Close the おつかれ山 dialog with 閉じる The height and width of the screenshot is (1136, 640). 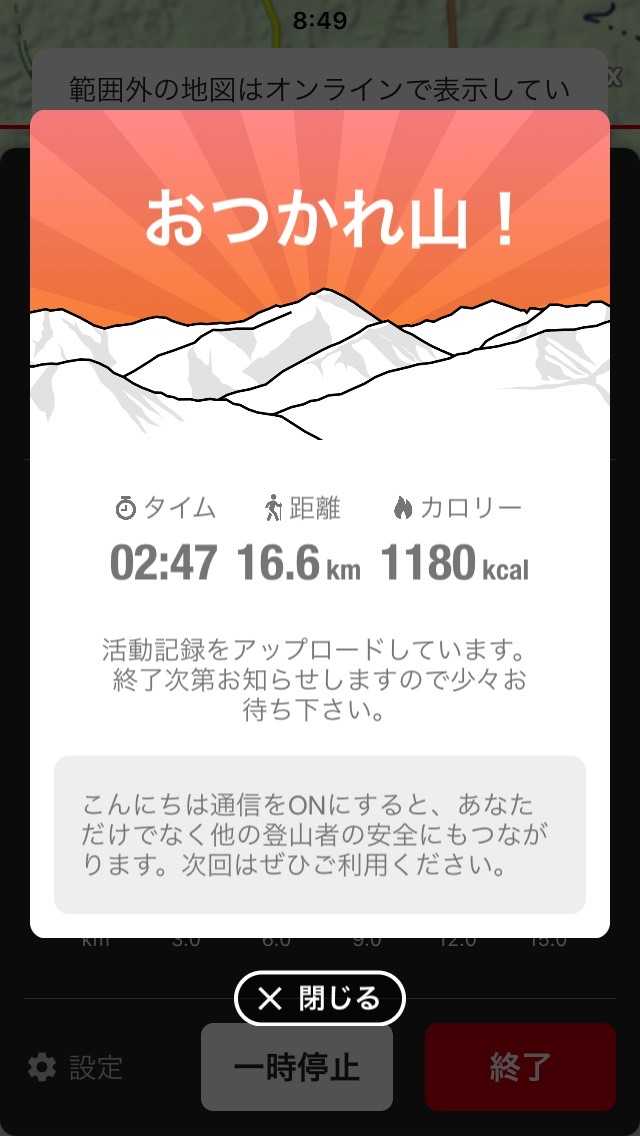click(x=320, y=998)
